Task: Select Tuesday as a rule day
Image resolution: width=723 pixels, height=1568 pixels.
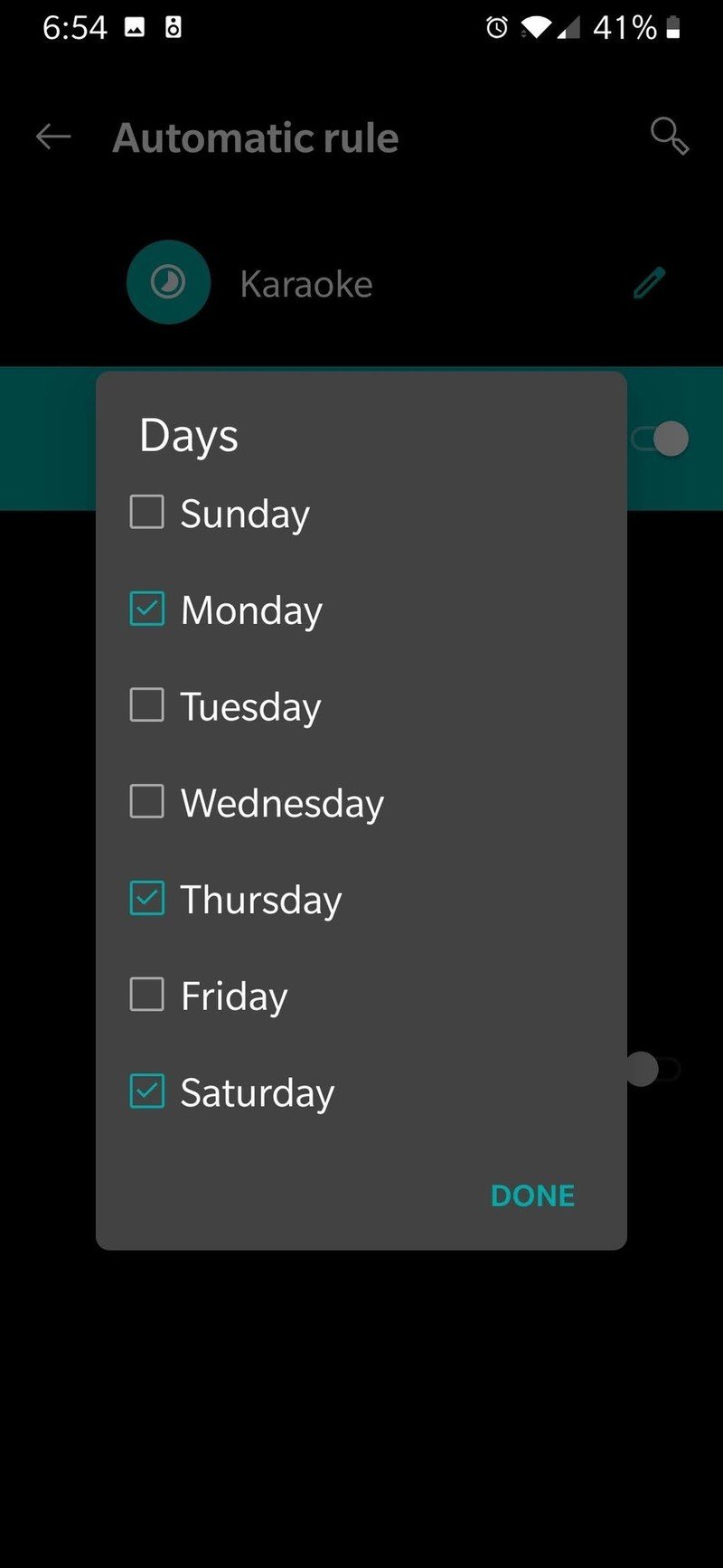Action: (147, 705)
